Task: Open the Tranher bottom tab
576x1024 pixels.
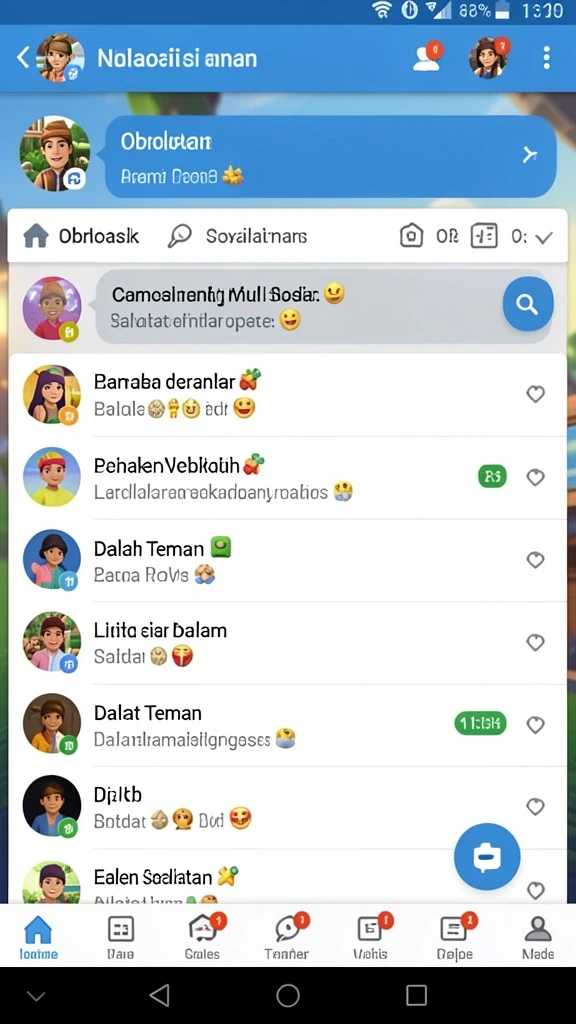Action: point(287,937)
